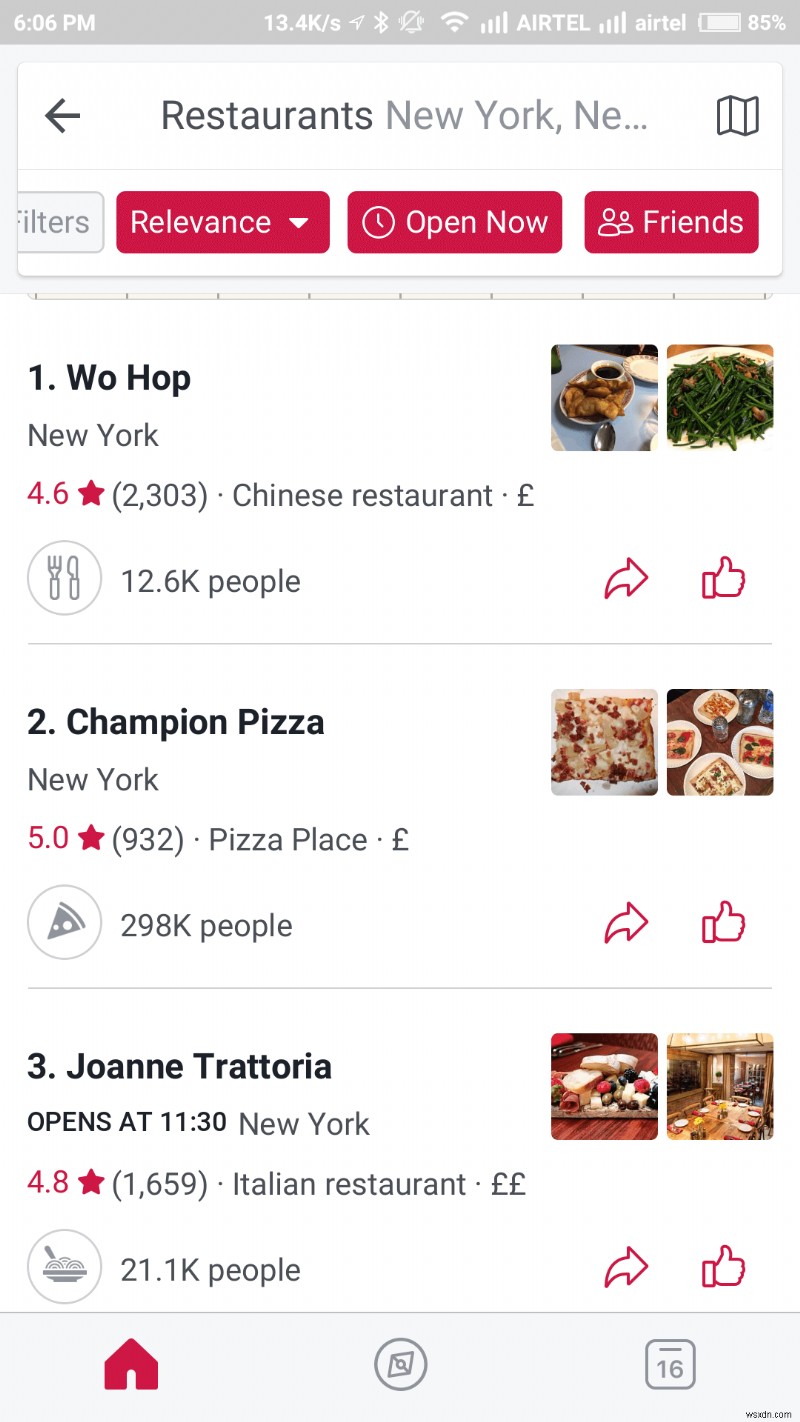The height and width of the screenshot is (1422, 800).
Task: Open the Relevance sort dropdown
Action: point(222,222)
